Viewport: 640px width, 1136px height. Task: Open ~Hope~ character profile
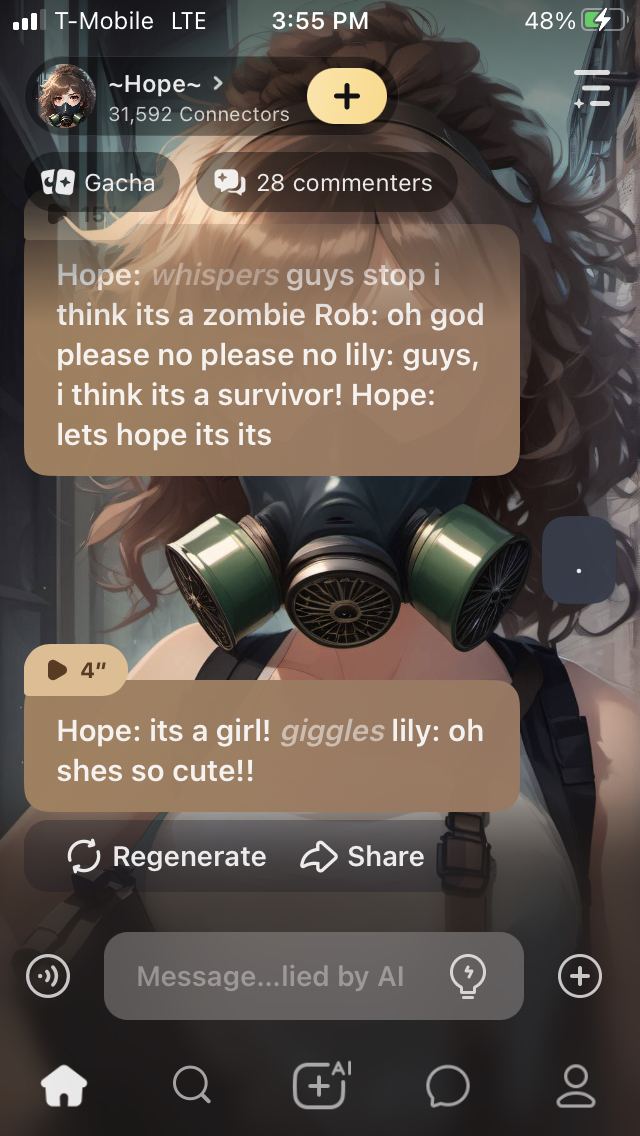tap(160, 98)
